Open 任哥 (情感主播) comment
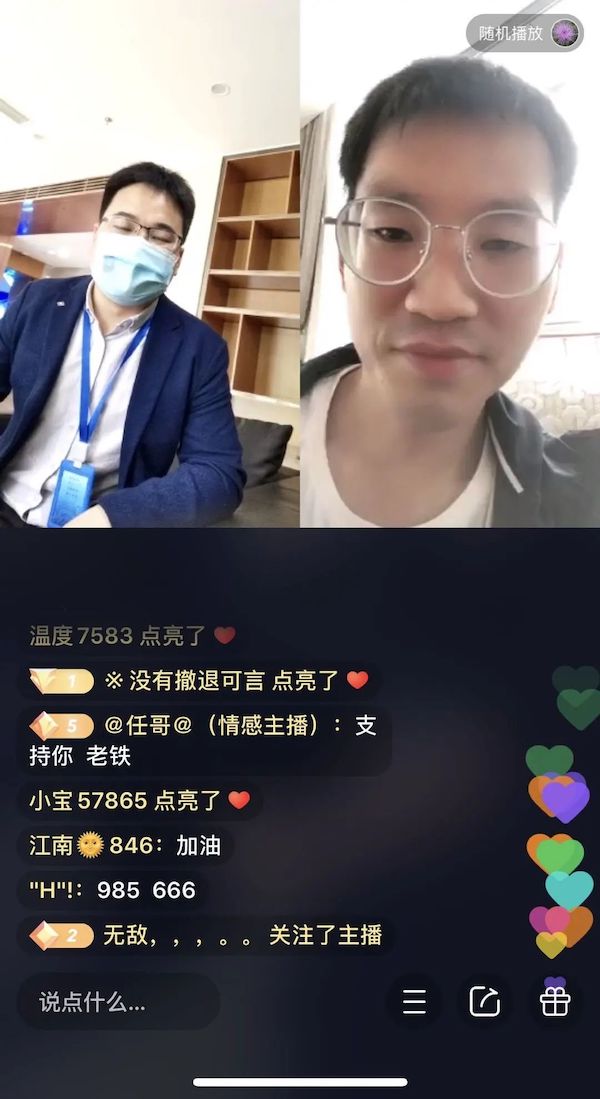Viewport: 600px width, 1099px height. [205, 740]
